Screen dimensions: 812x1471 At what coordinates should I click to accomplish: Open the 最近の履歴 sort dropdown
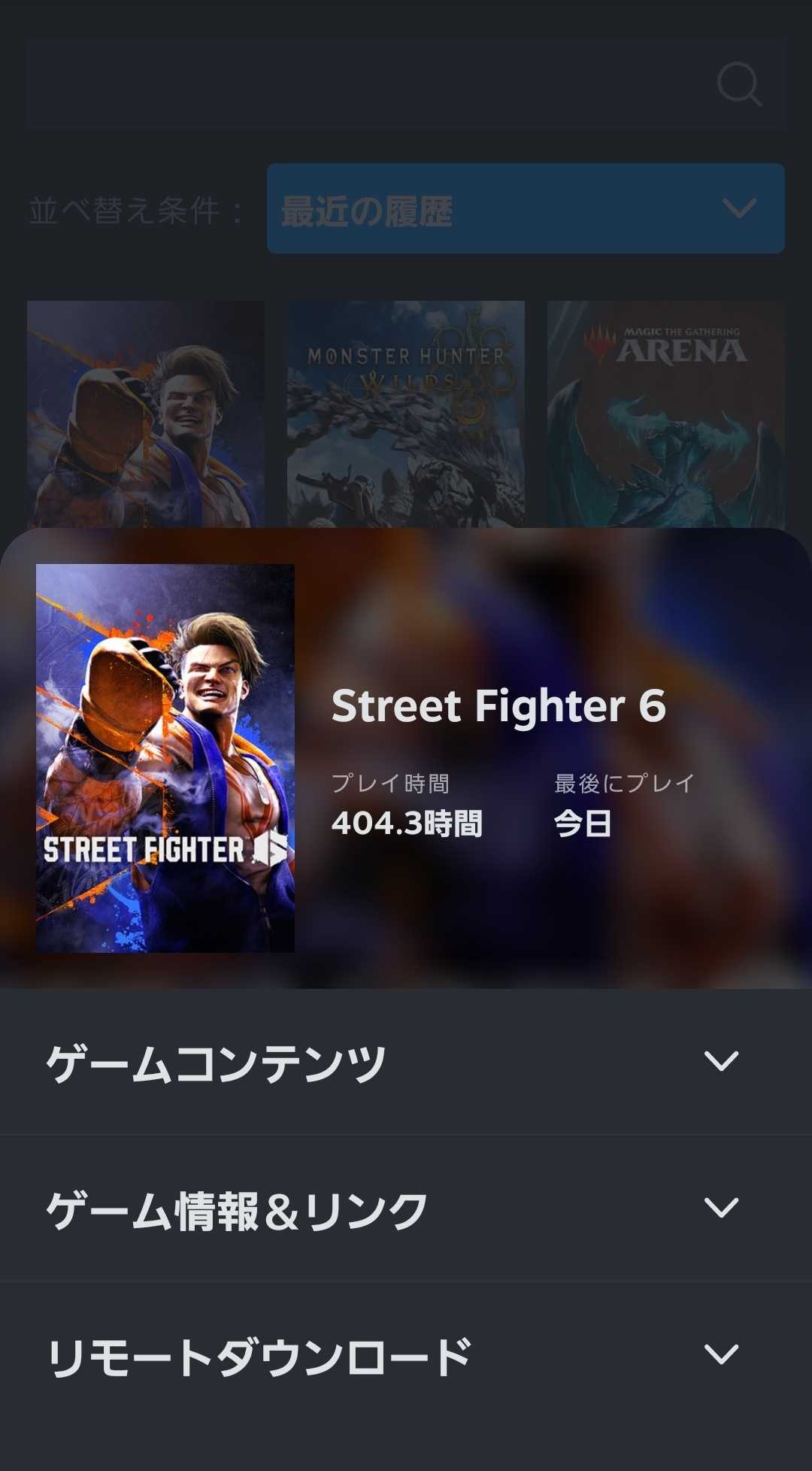tap(526, 208)
